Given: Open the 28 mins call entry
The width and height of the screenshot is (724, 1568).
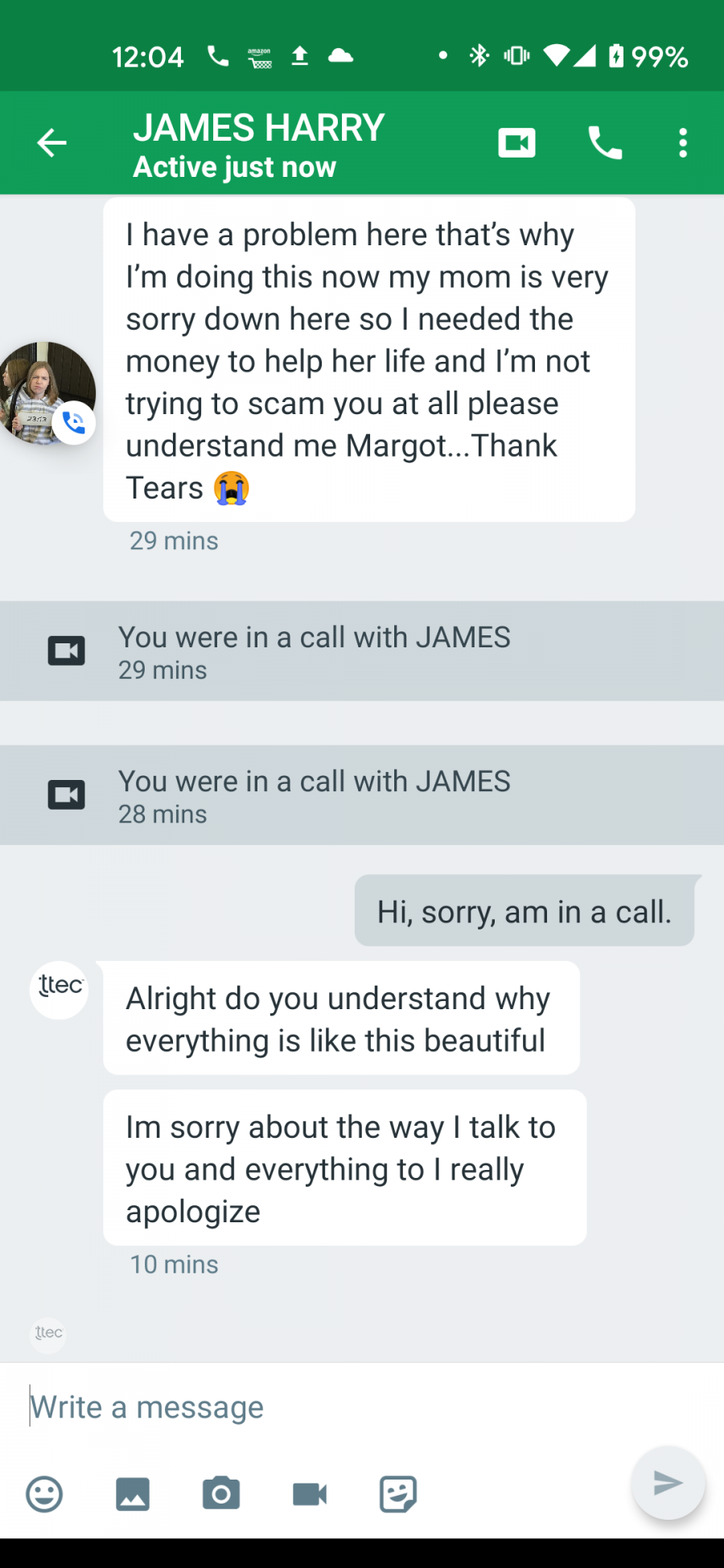Looking at the screenshot, I should pos(362,795).
